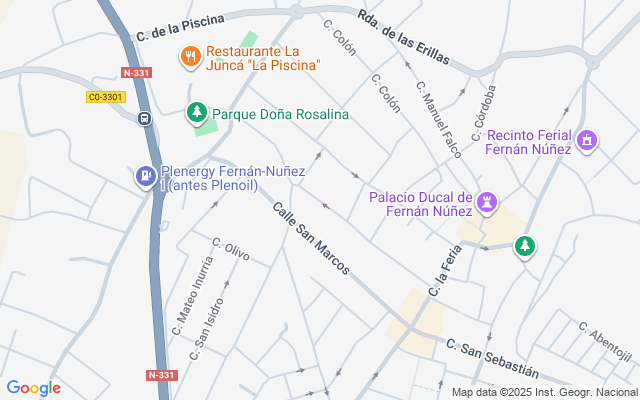Open Recinto Ferial Fernán Núñez marker
The height and width of the screenshot is (400, 640).
(588, 142)
